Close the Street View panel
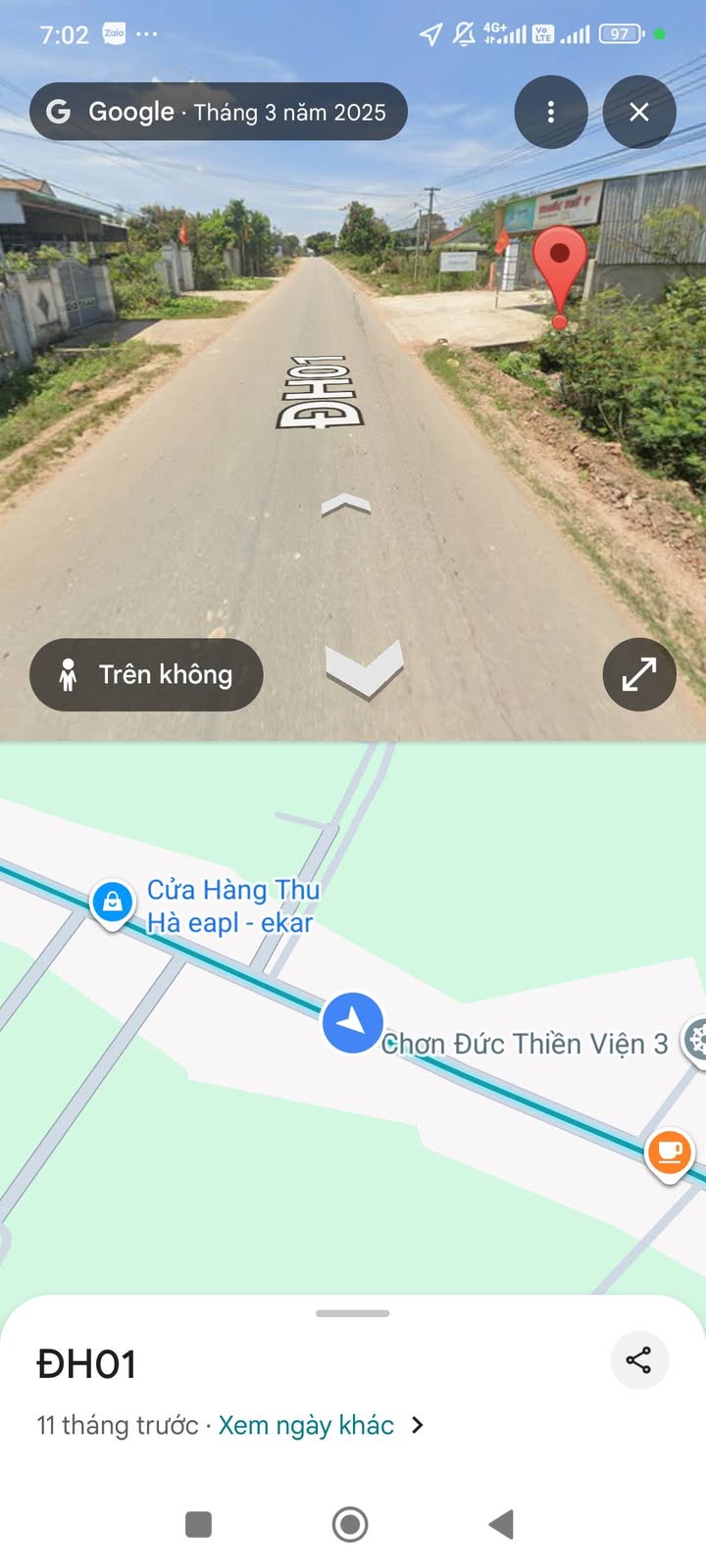706x1568 pixels. tap(638, 112)
